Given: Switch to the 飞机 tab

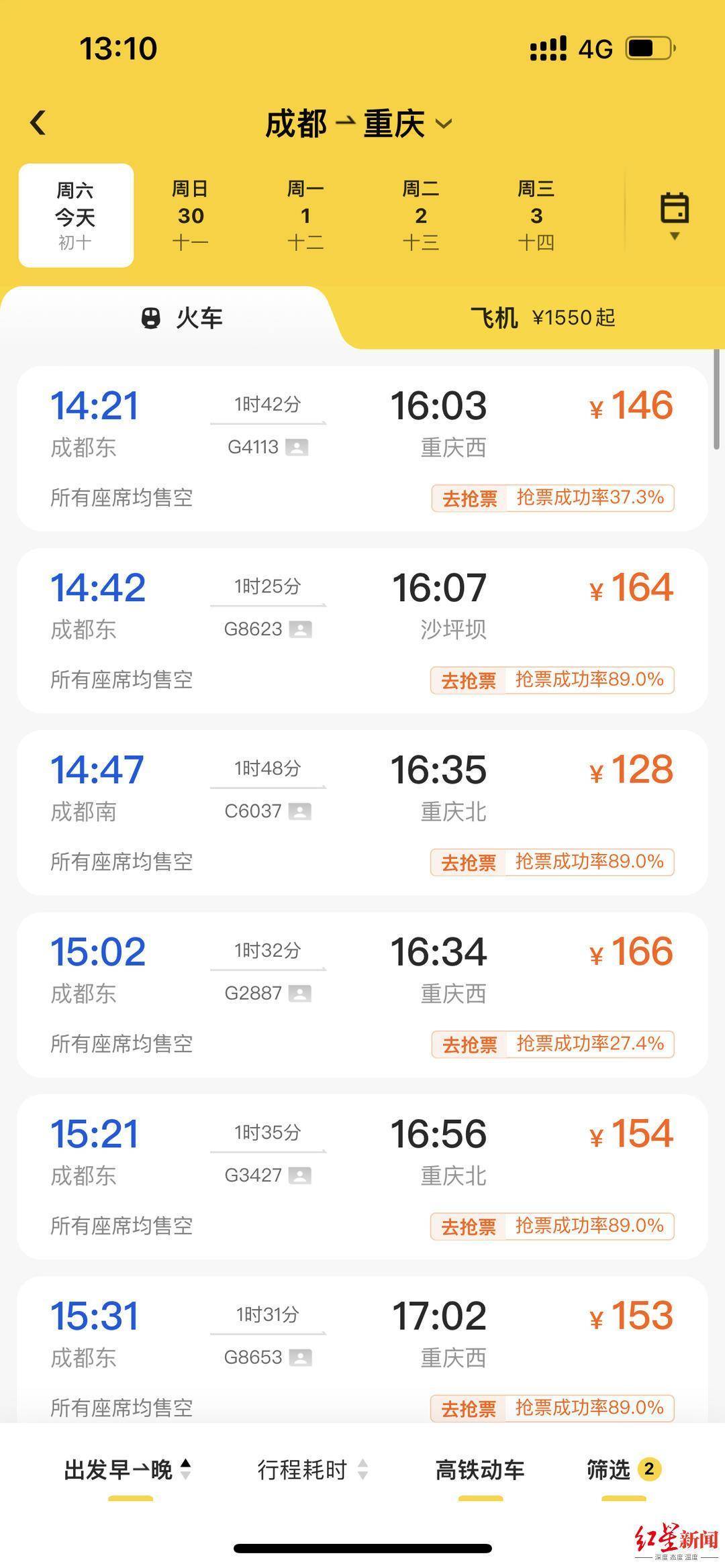Looking at the screenshot, I should point(541,317).
